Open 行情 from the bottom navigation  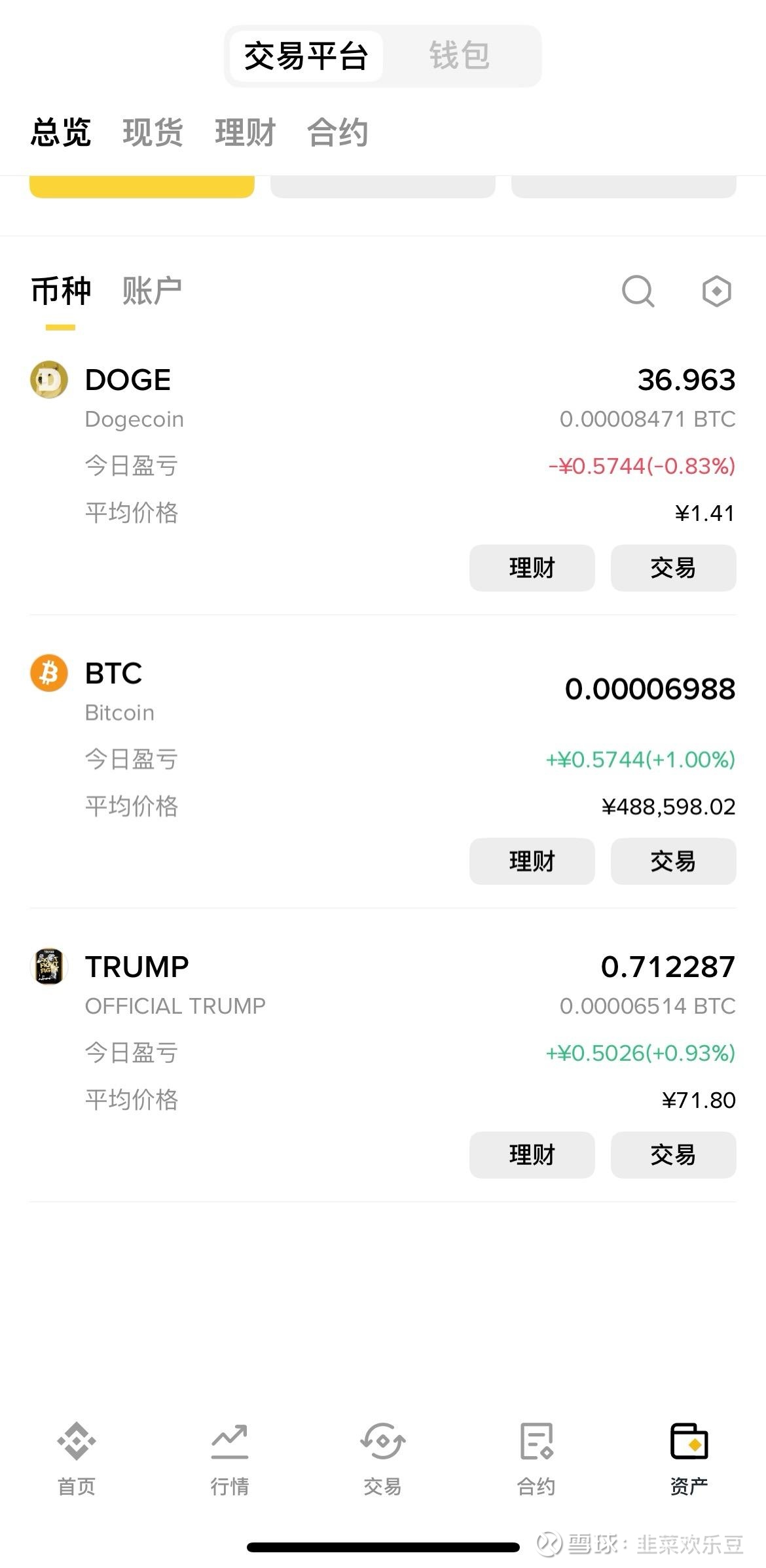pos(228,1459)
